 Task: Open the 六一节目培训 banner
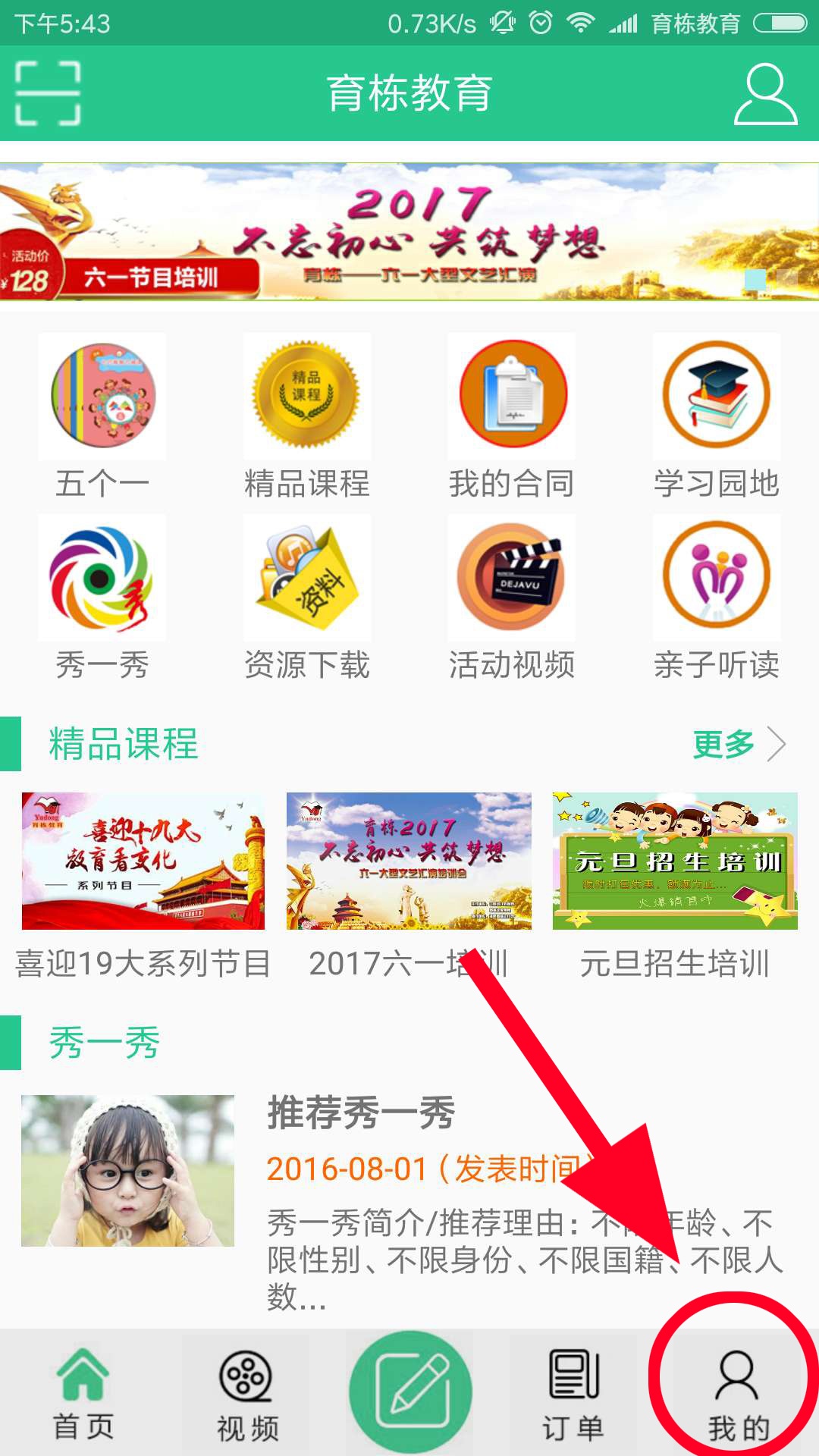409,232
